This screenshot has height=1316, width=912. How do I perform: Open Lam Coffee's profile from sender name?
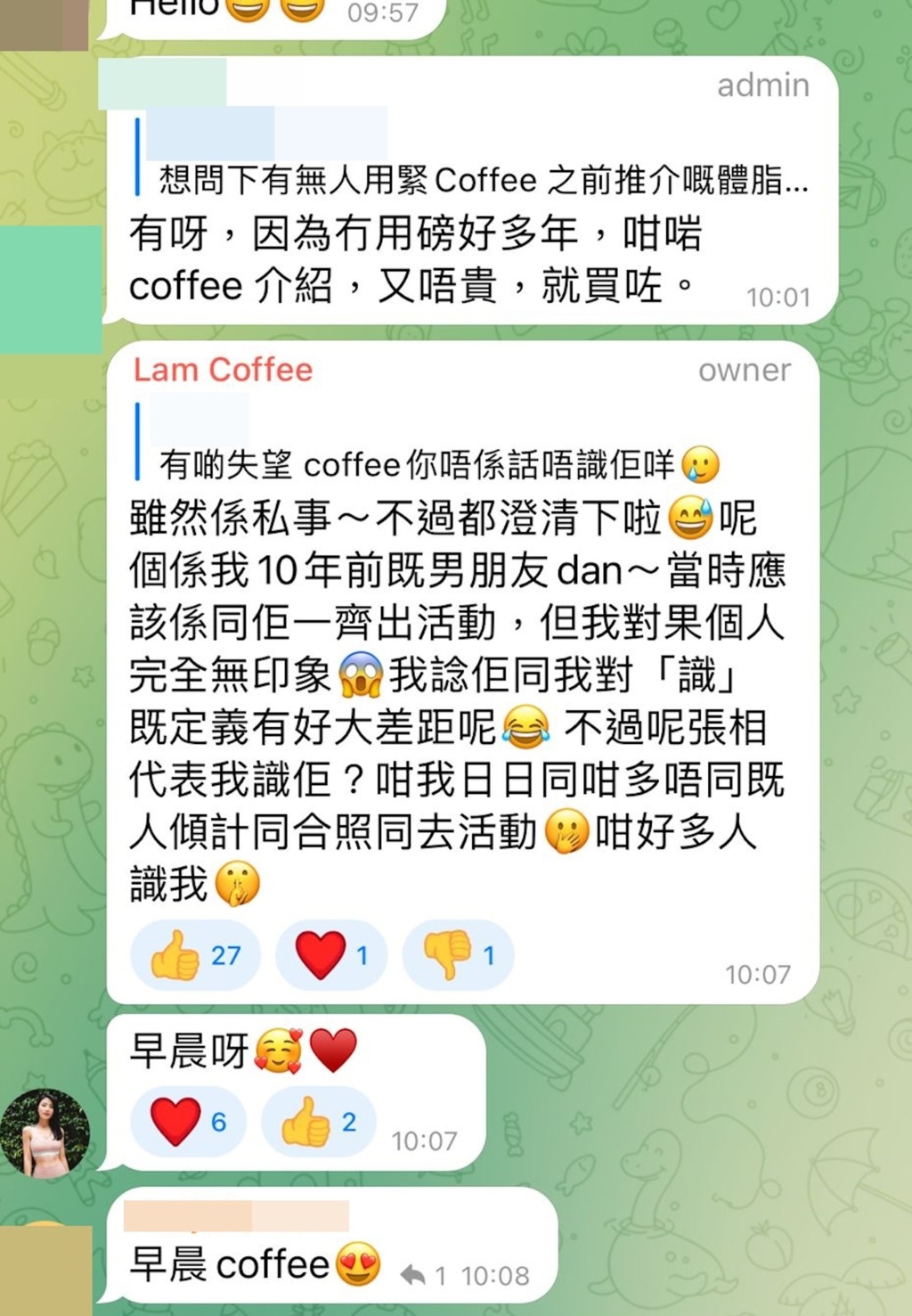tap(223, 370)
